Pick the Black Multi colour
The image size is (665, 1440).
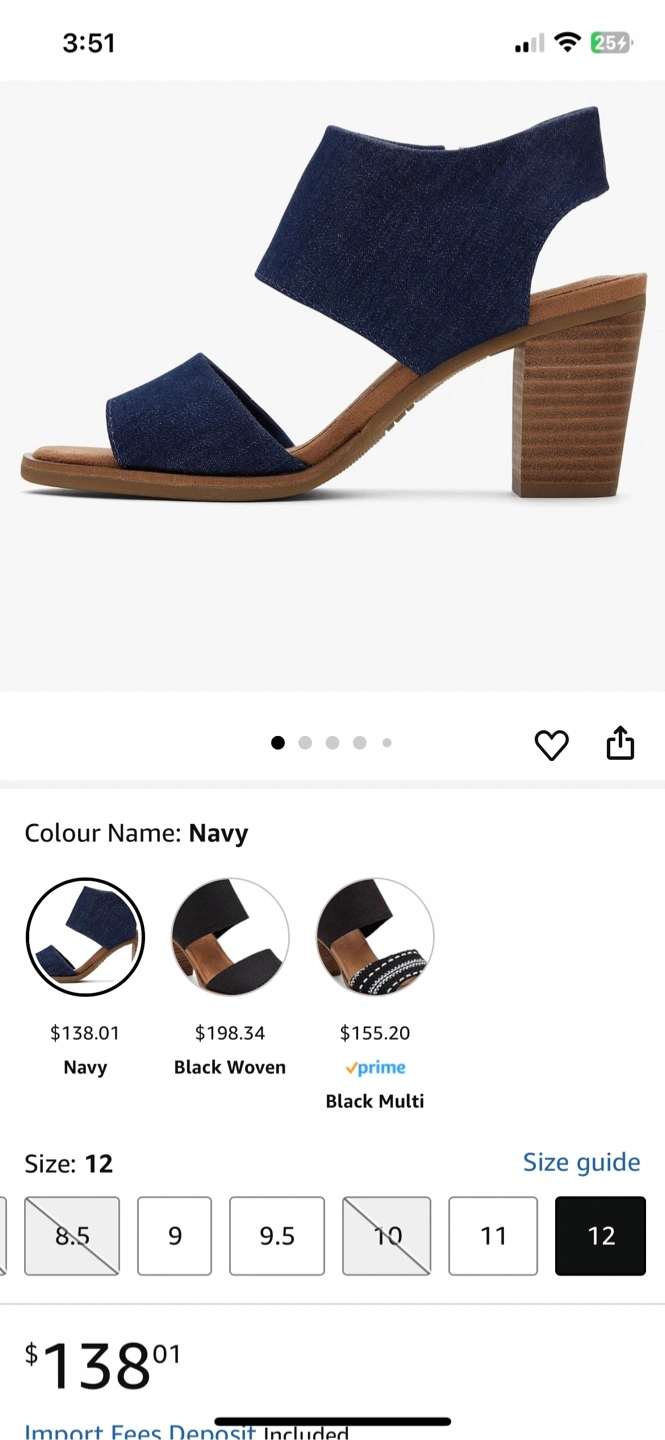(x=375, y=937)
